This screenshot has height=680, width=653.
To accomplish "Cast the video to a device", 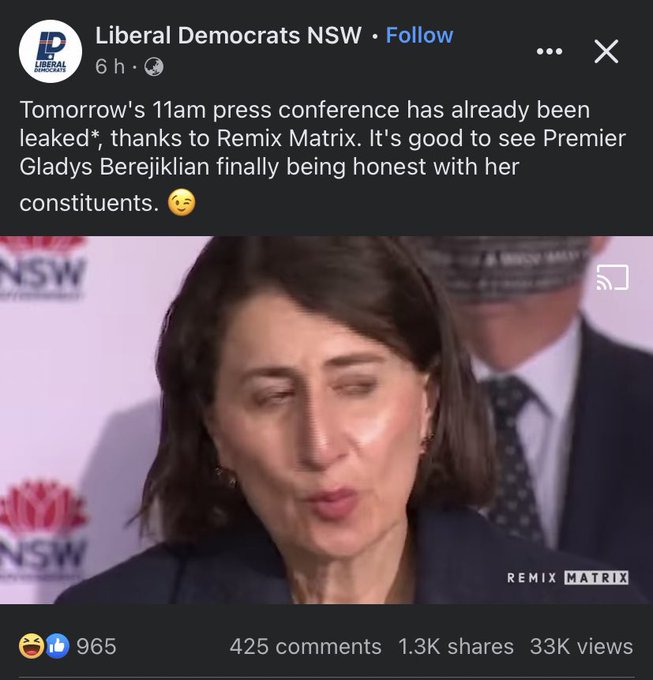I will (x=611, y=277).
